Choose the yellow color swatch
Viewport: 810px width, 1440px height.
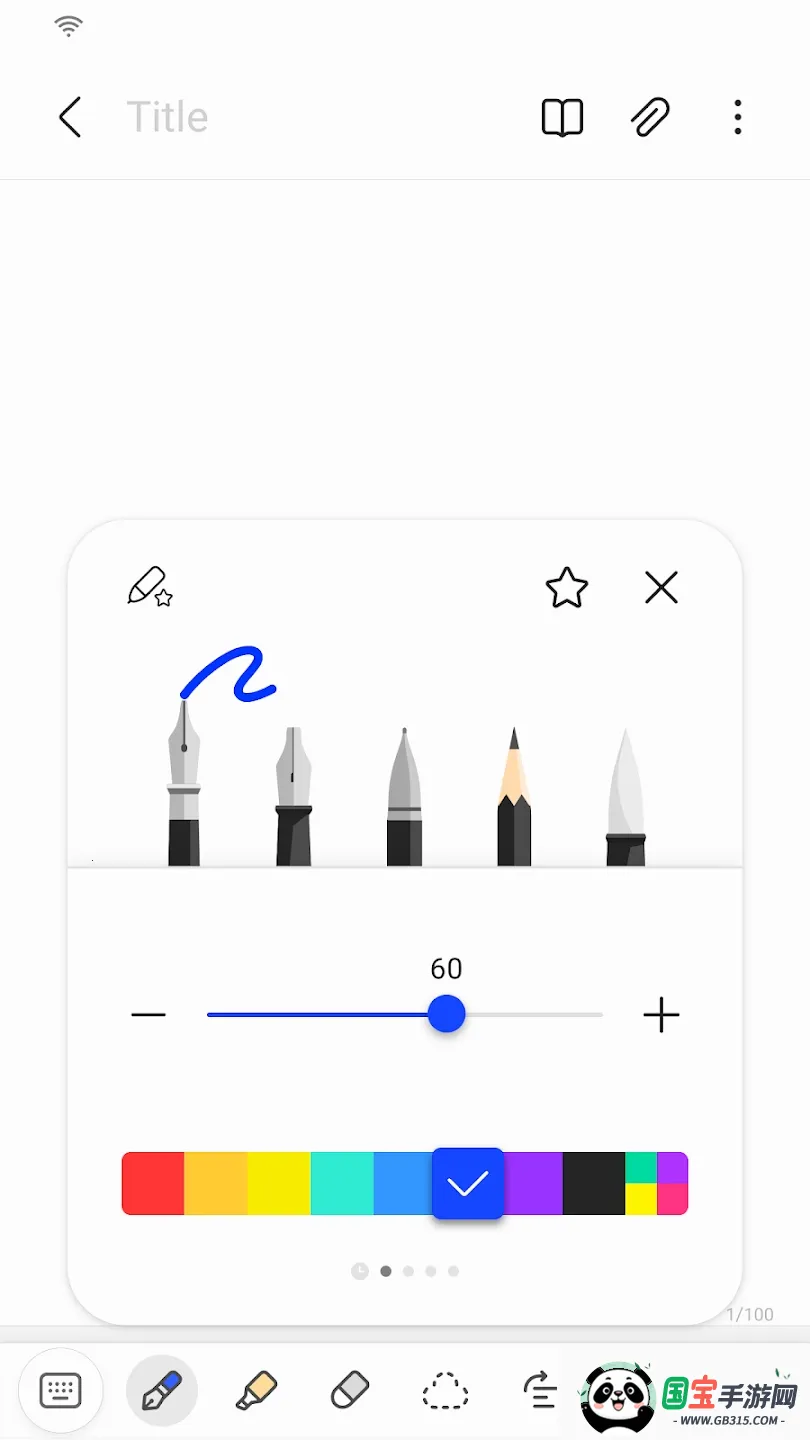(x=279, y=1183)
